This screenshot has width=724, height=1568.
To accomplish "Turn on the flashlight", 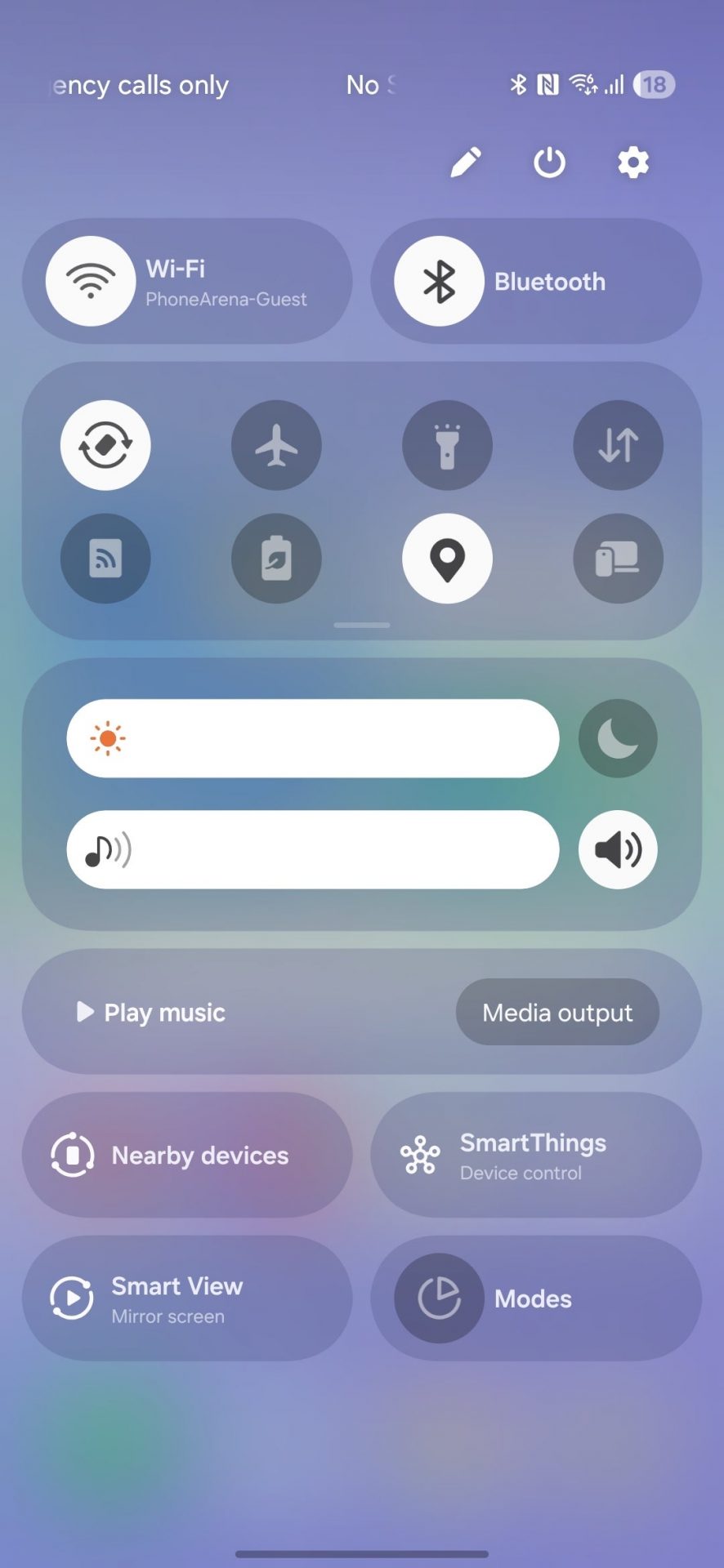I will [x=447, y=445].
